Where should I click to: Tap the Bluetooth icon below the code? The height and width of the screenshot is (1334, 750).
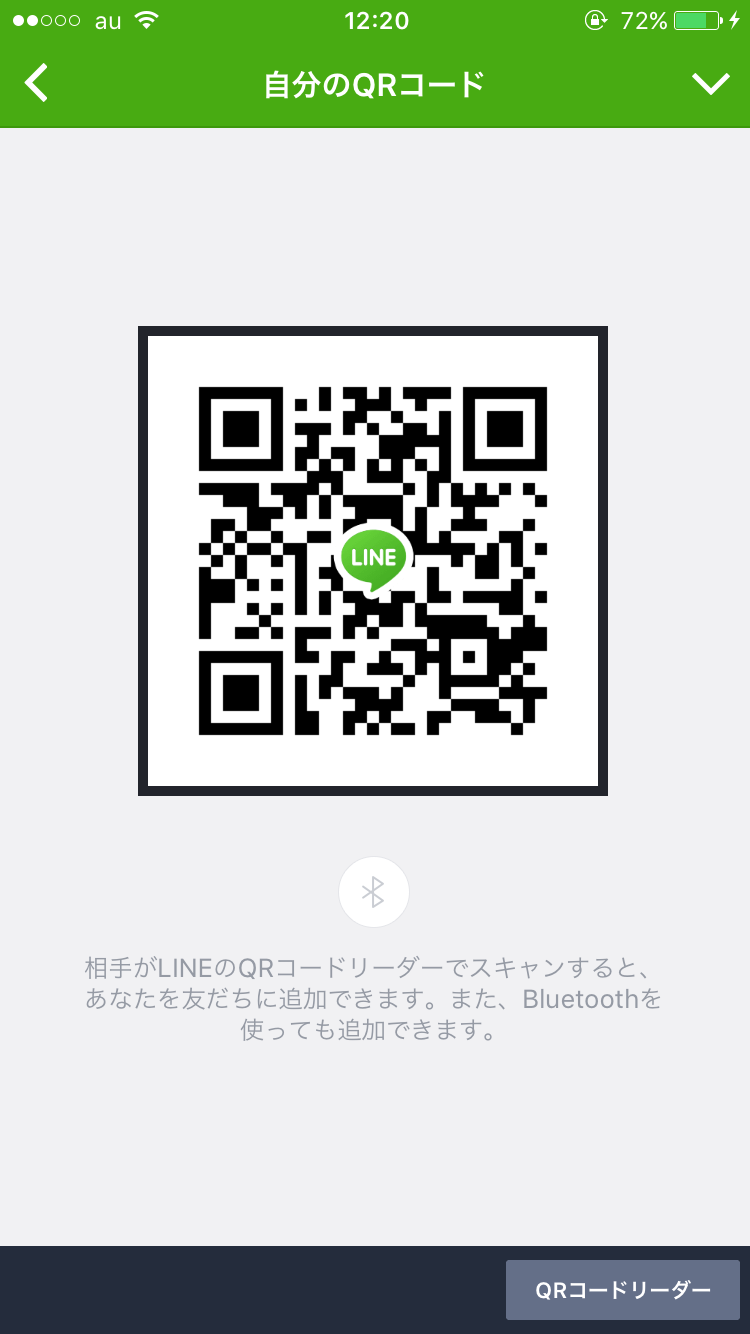click(374, 892)
